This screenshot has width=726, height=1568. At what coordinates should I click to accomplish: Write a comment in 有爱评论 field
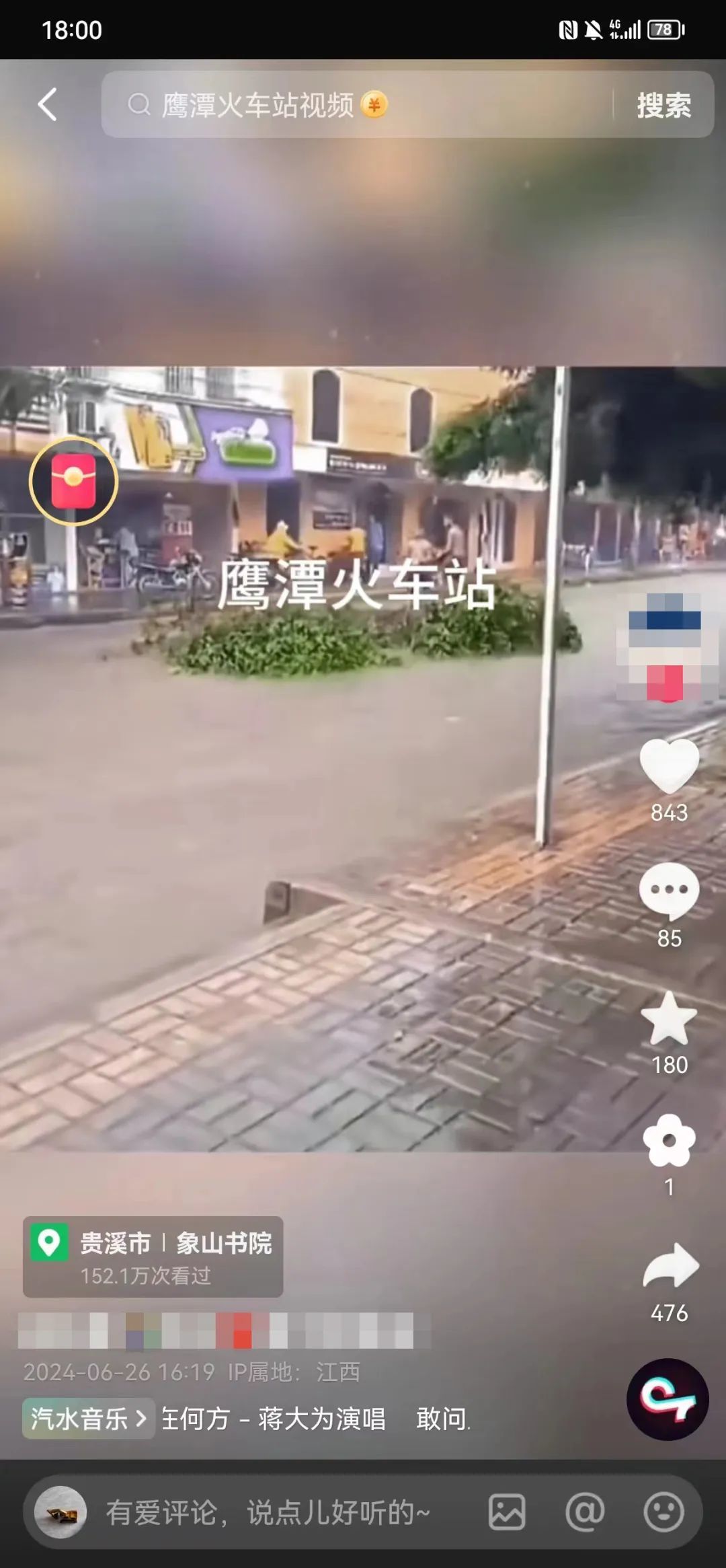(269, 1513)
